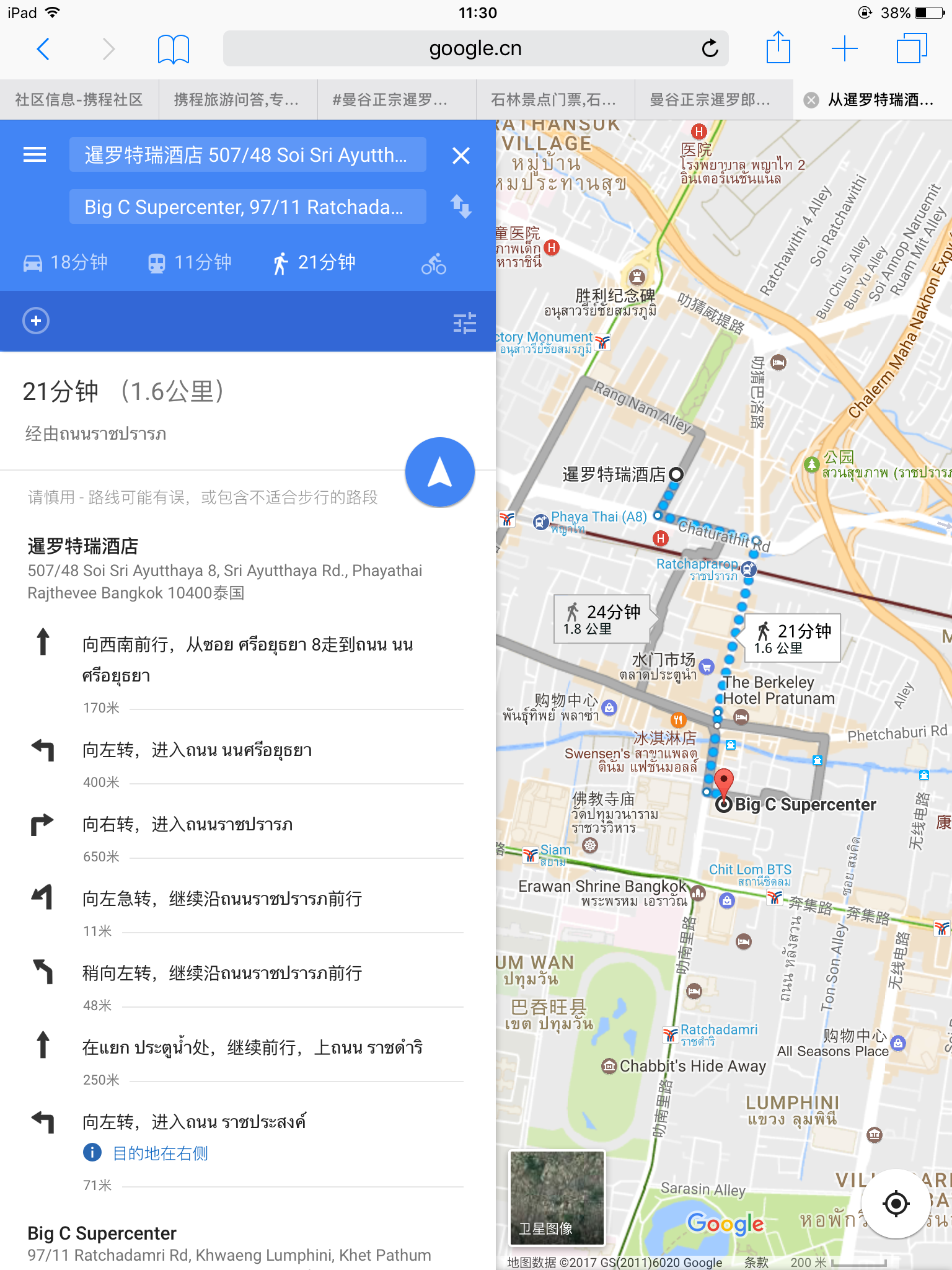Screen dimensions: 952x1270
Task: Close the directions panel
Action: (461, 156)
